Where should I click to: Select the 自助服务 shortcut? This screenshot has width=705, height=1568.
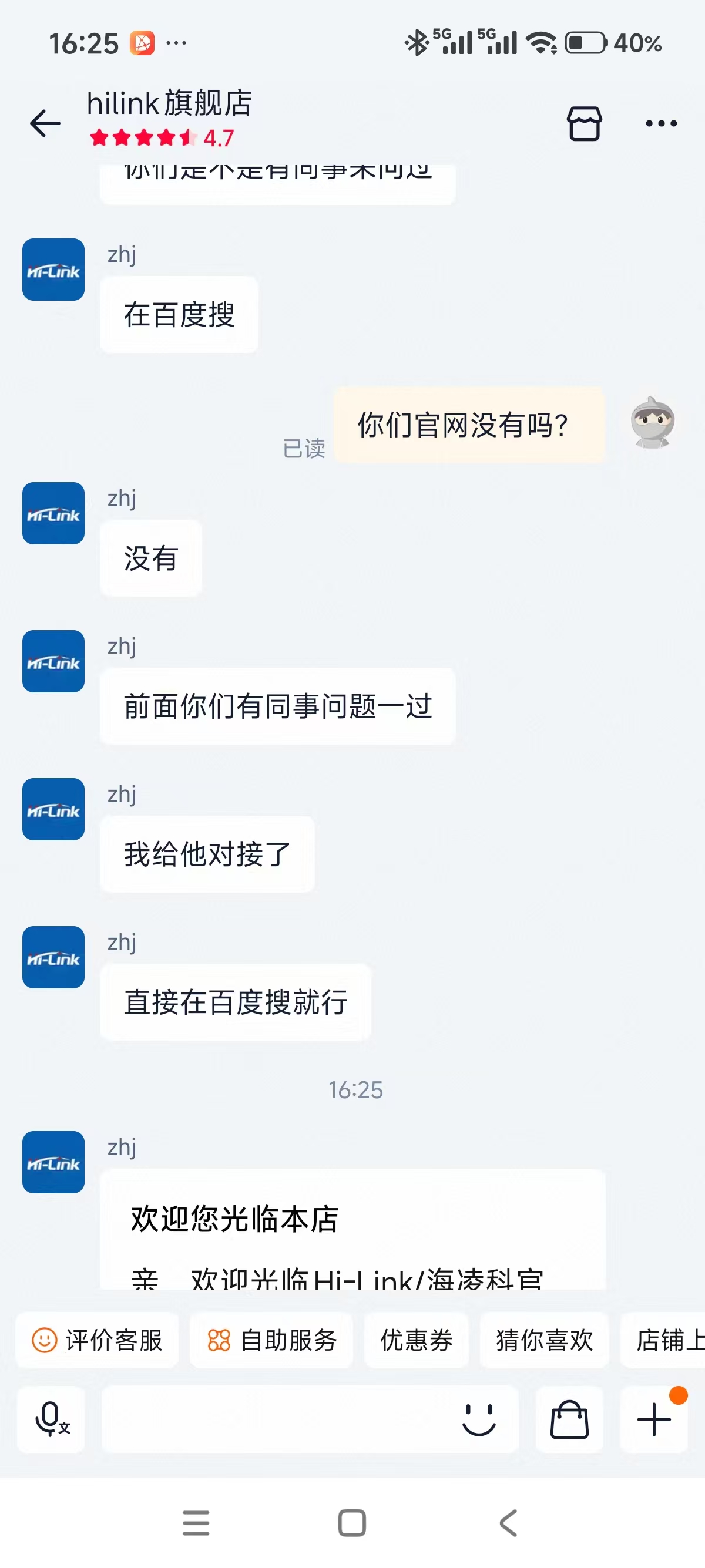coord(271,1340)
